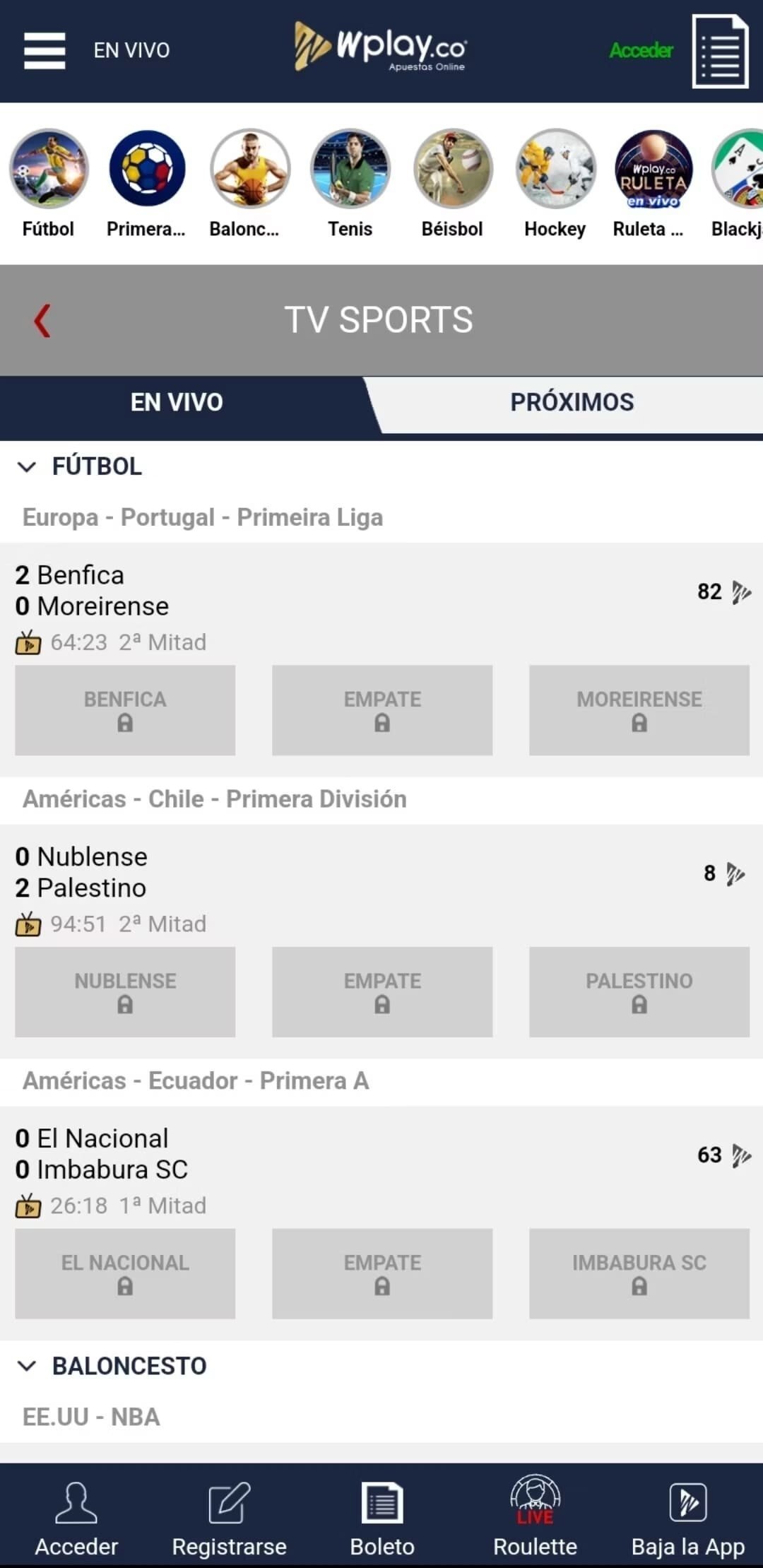The height and width of the screenshot is (1568, 763).
Task: Open Registrarse from the bottom bar
Action: pyautogui.click(x=229, y=1516)
